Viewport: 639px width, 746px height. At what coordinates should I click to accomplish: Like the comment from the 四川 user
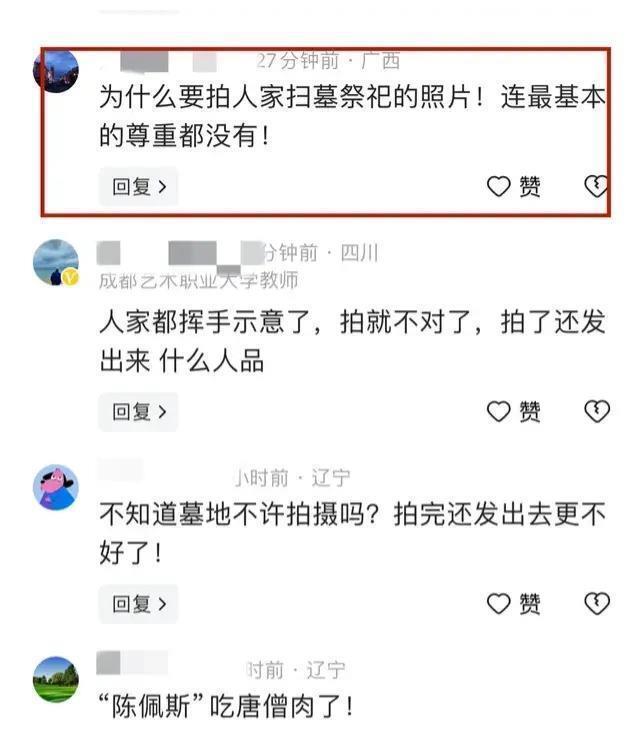(x=514, y=411)
